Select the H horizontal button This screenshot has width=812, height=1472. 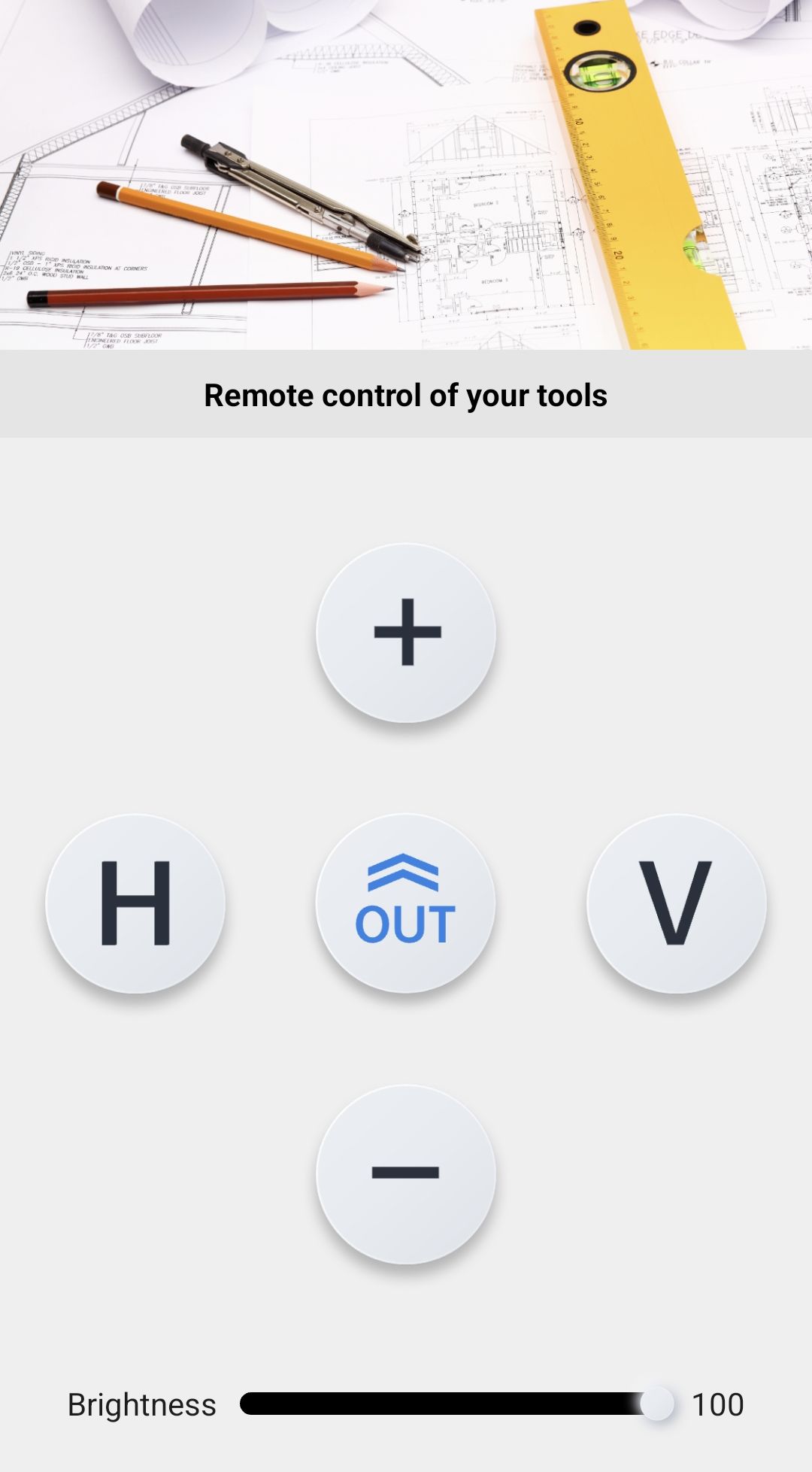pyautogui.click(x=135, y=903)
